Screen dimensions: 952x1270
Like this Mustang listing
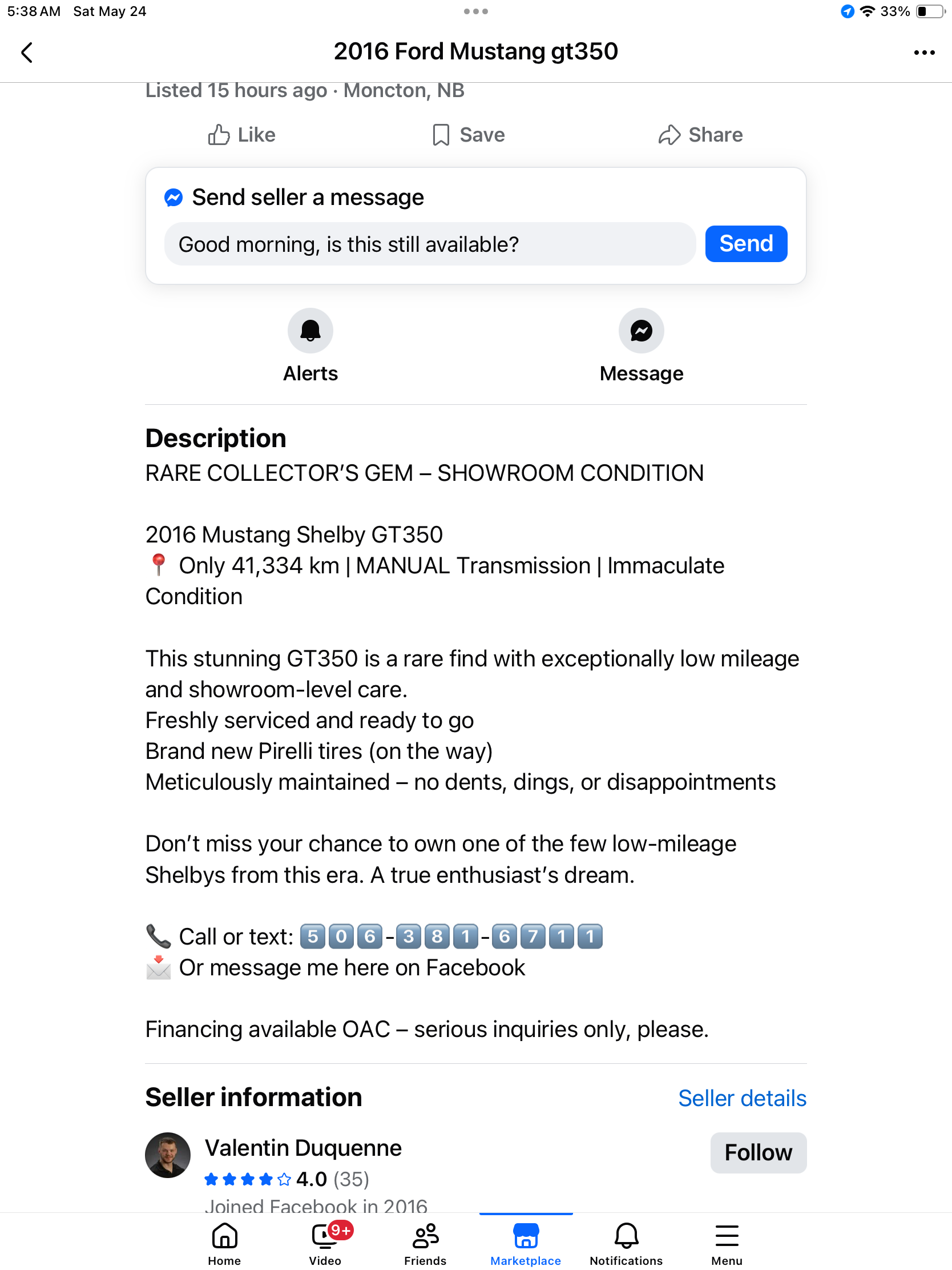pyautogui.click(x=241, y=135)
